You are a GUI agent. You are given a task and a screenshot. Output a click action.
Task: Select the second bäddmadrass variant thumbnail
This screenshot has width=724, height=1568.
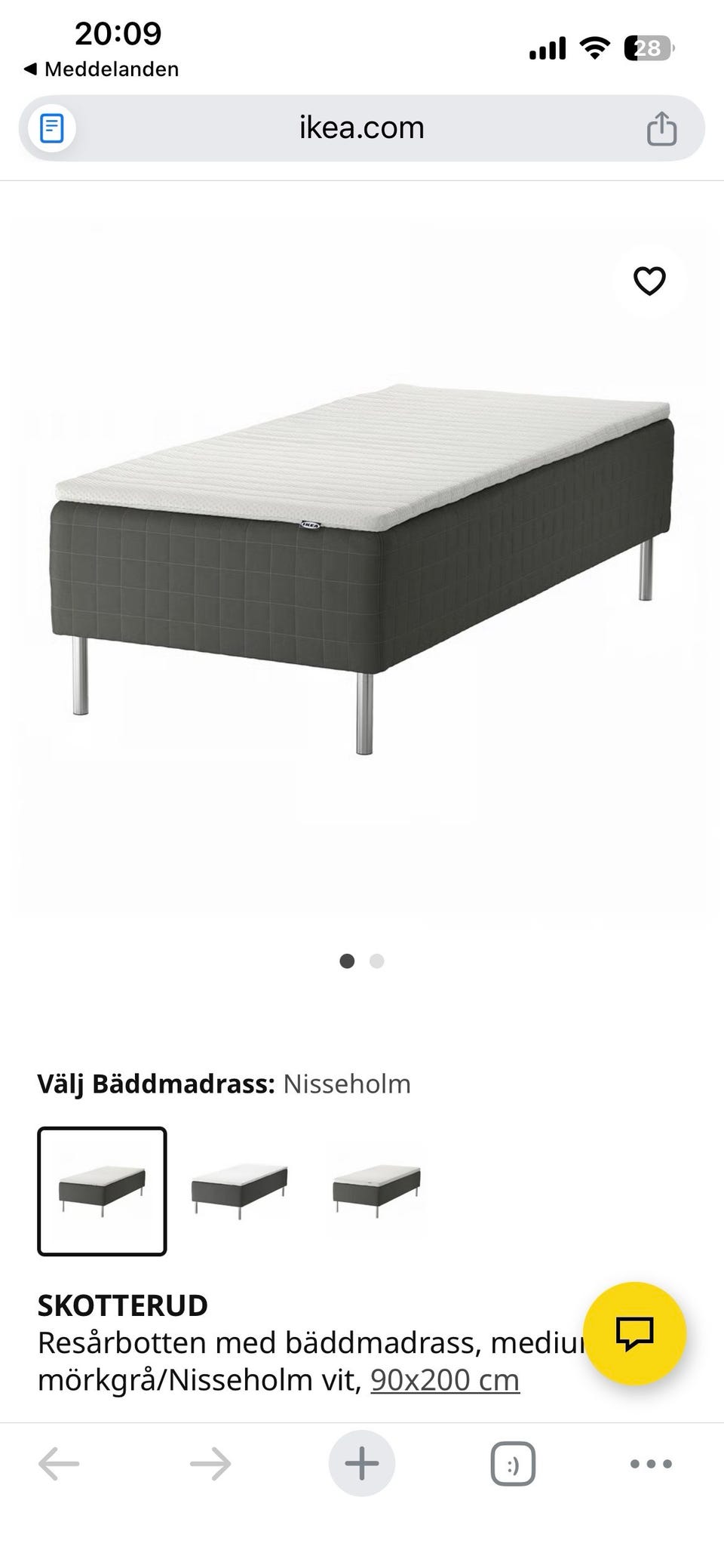point(238,1187)
